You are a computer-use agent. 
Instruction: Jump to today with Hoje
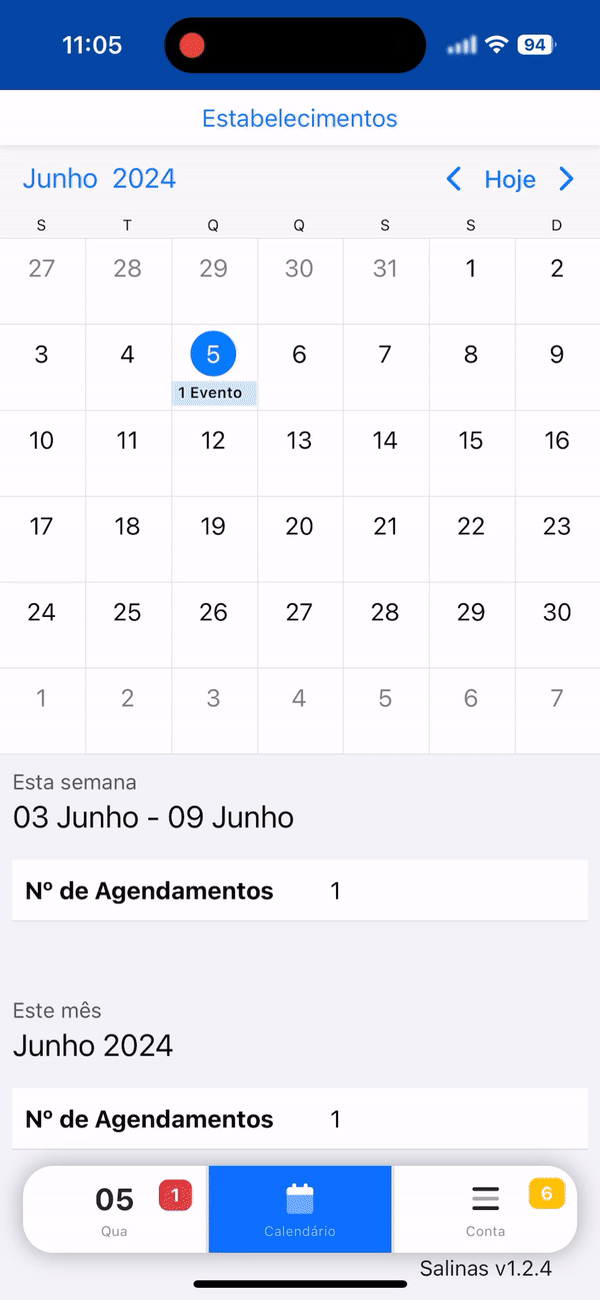click(510, 179)
